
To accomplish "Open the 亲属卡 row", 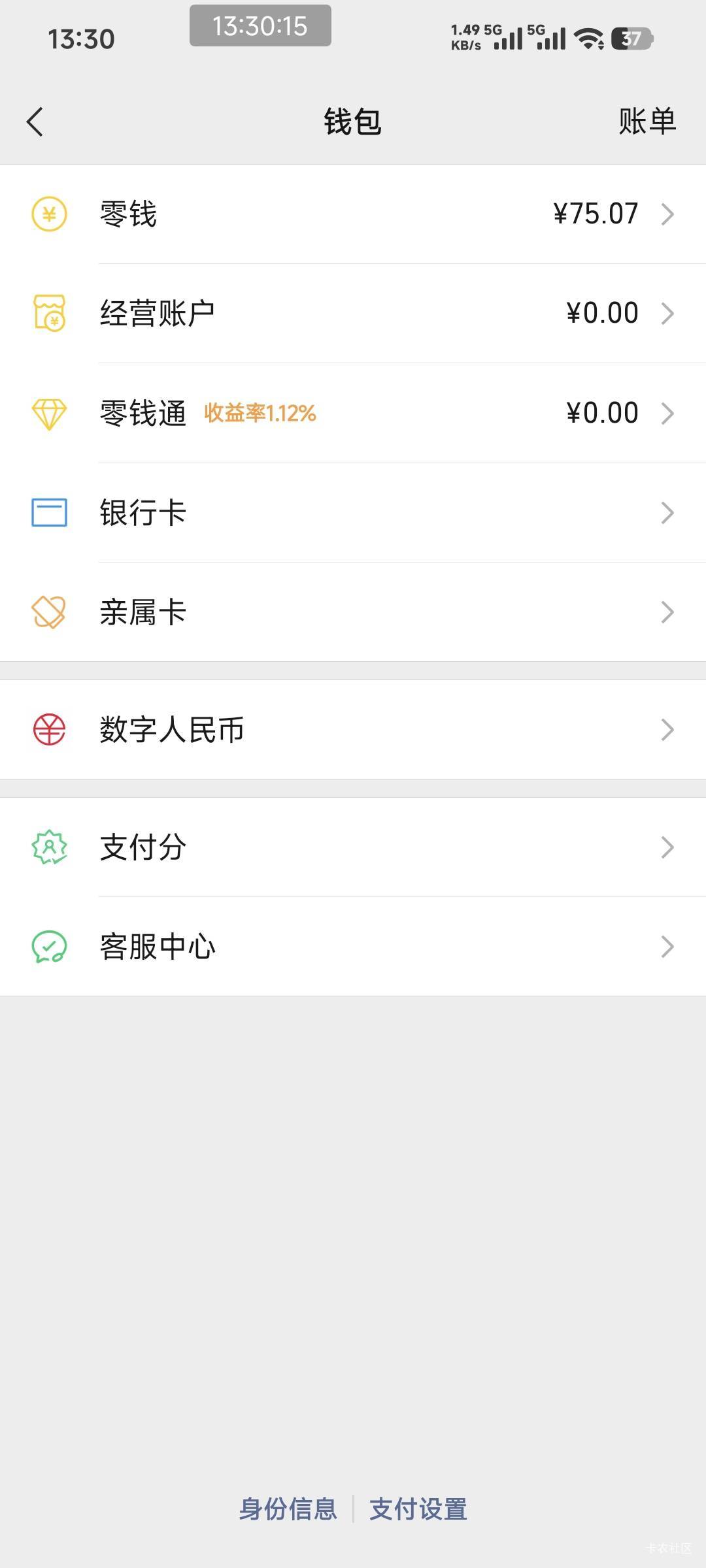I will tap(353, 612).
